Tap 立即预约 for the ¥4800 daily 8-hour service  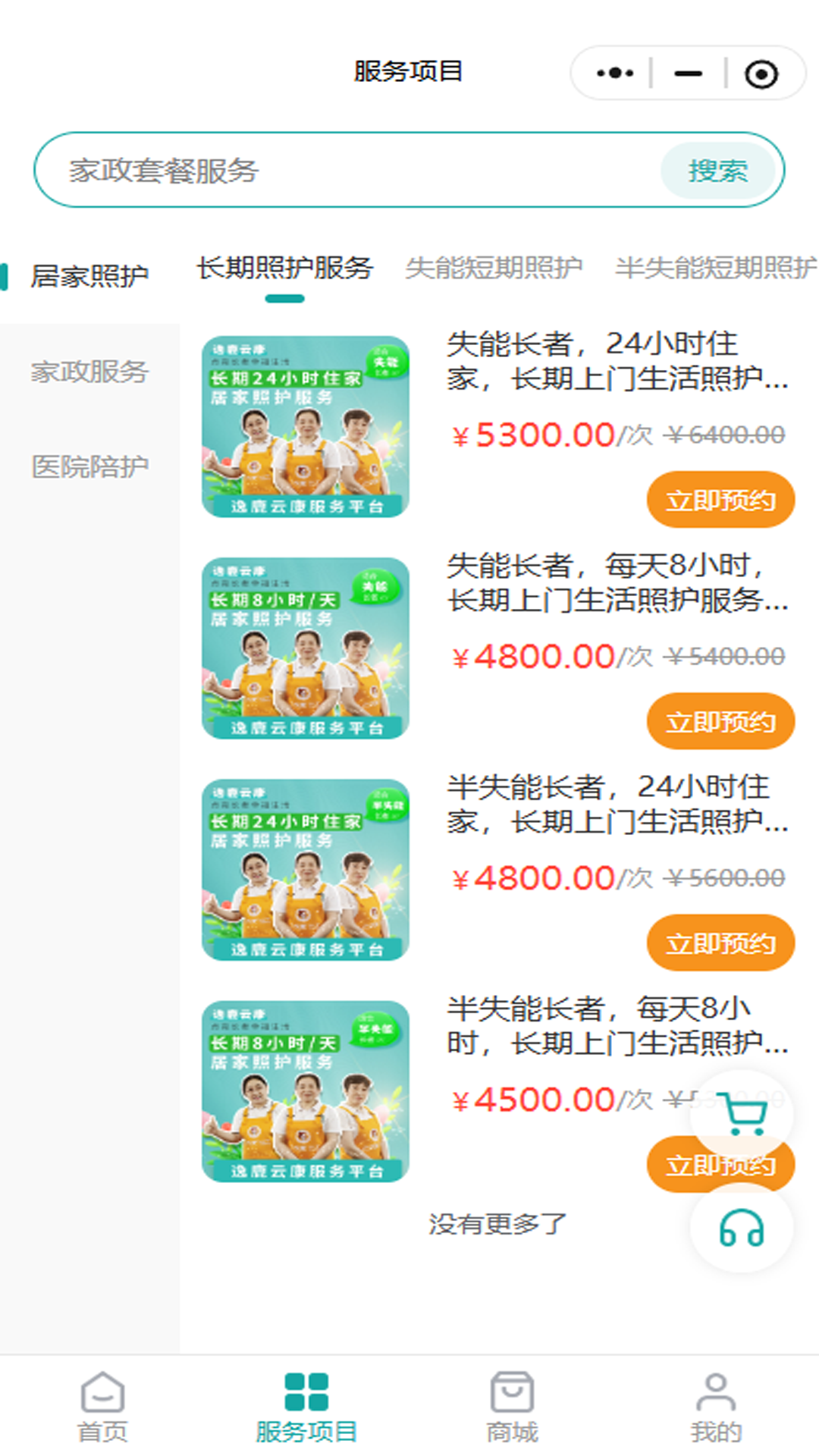point(720,720)
